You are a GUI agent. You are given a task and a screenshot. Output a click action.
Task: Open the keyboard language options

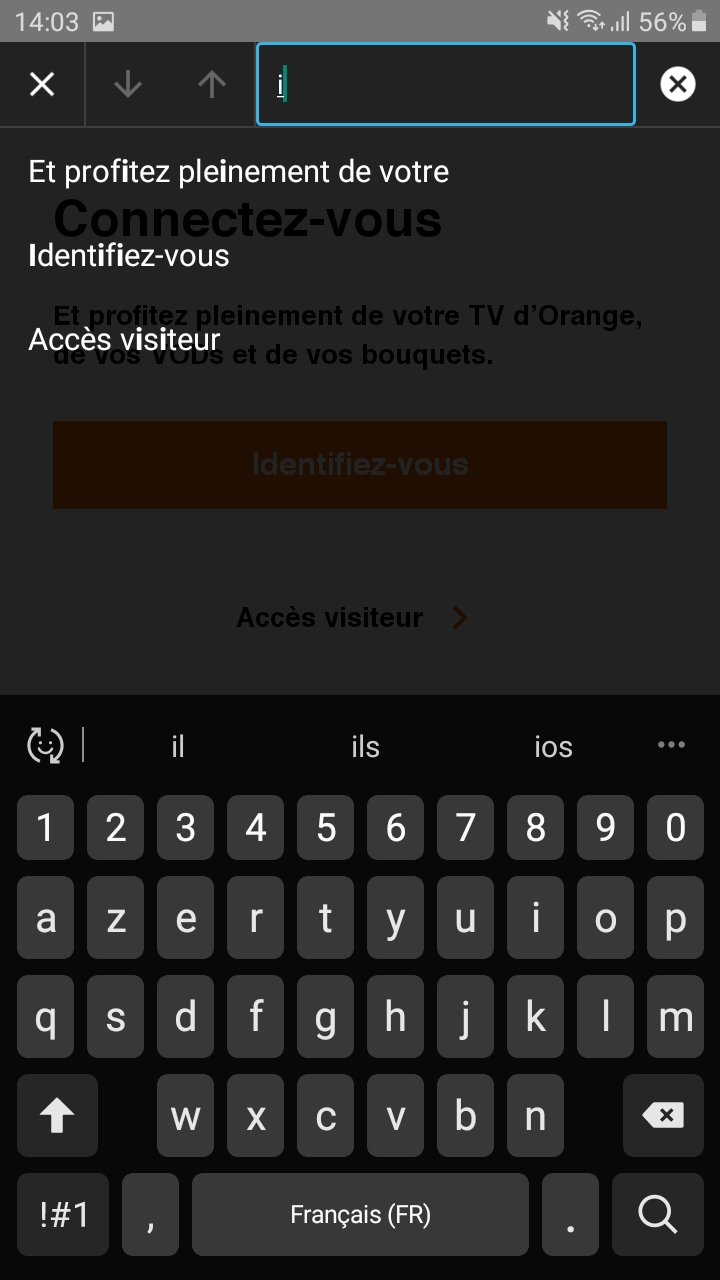(360, 1214)
